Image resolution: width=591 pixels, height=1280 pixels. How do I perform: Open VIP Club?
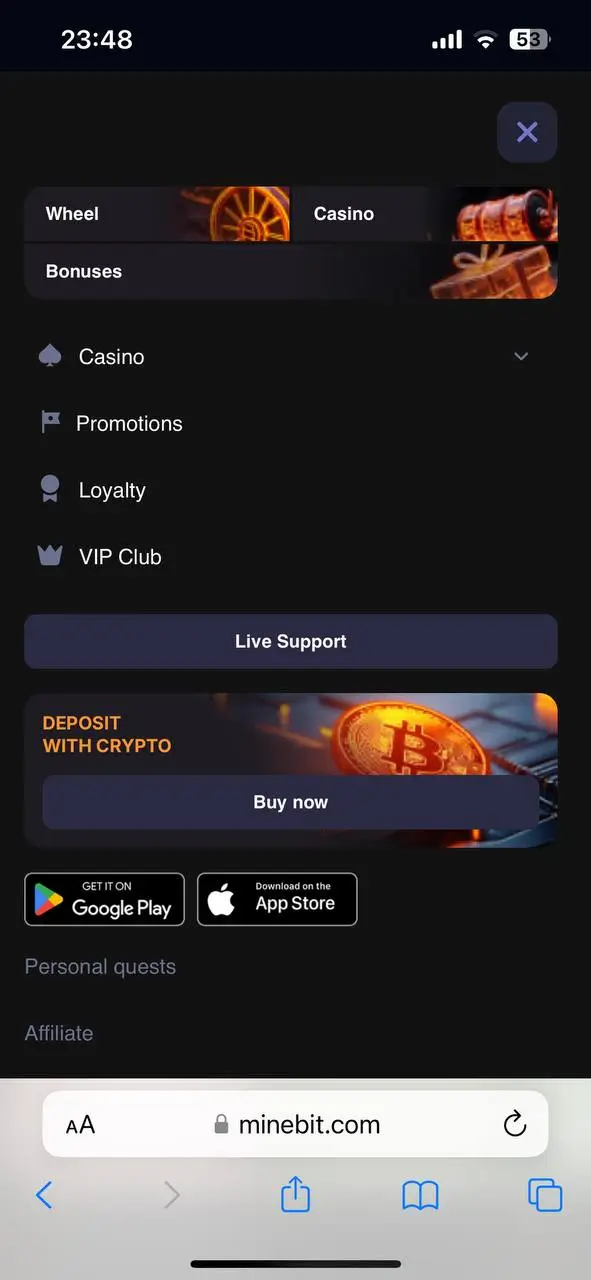[x=120, y=557]
